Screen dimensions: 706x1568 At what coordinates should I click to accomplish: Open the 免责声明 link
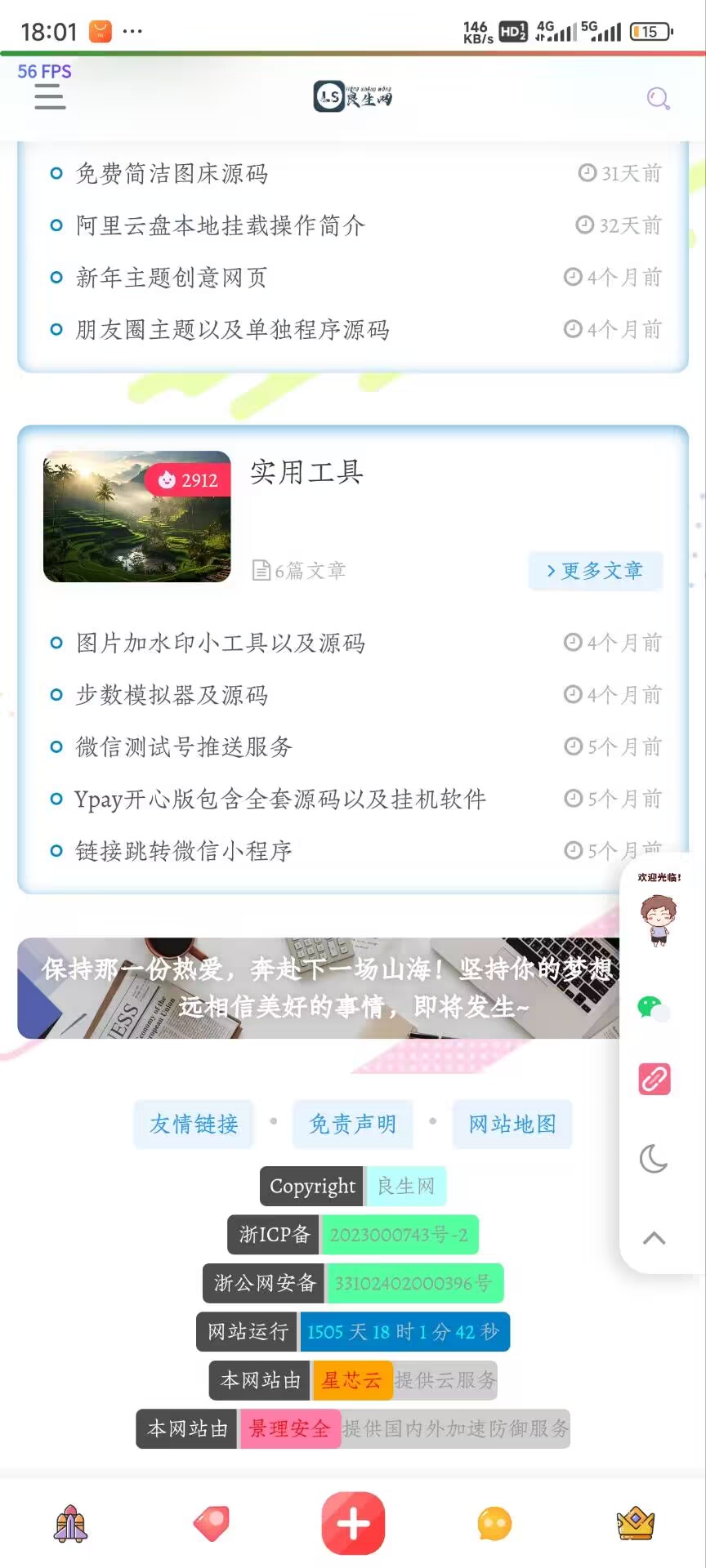pyautogui.click(x=353, y=1125)
